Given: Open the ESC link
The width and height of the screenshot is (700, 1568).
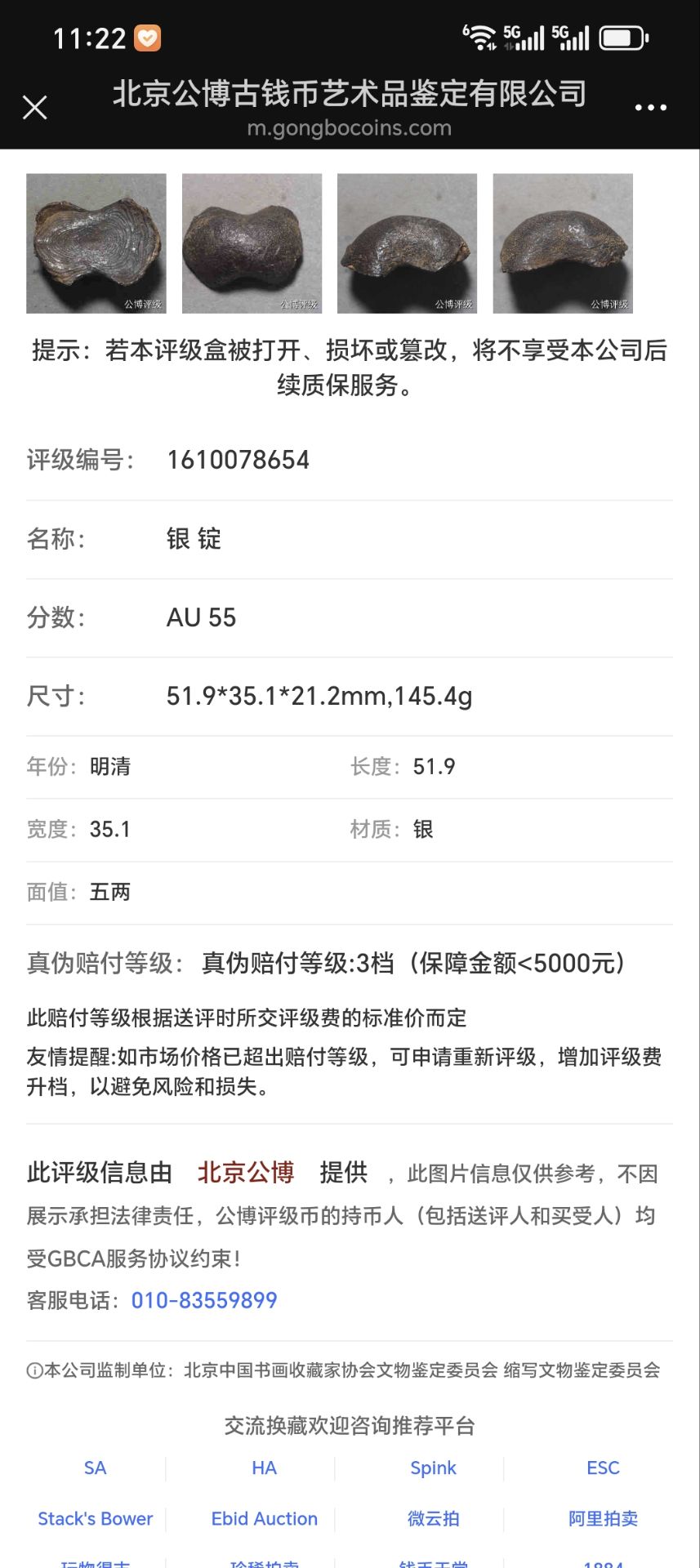Looking at the screenshot, I should pyautogui.click(x=603, y=1468).
